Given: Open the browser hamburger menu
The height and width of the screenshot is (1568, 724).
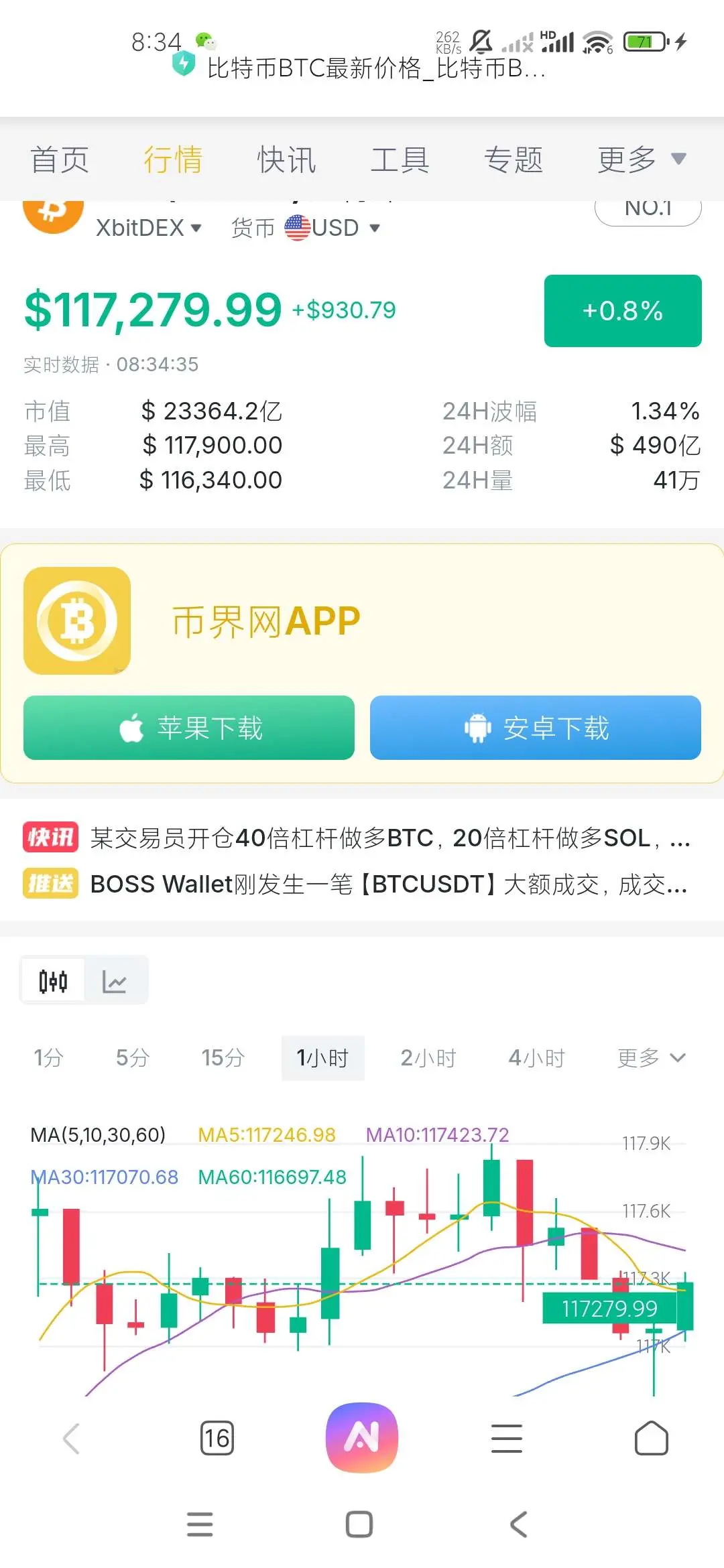Looking at the screenshot, I should point(506,1439).
